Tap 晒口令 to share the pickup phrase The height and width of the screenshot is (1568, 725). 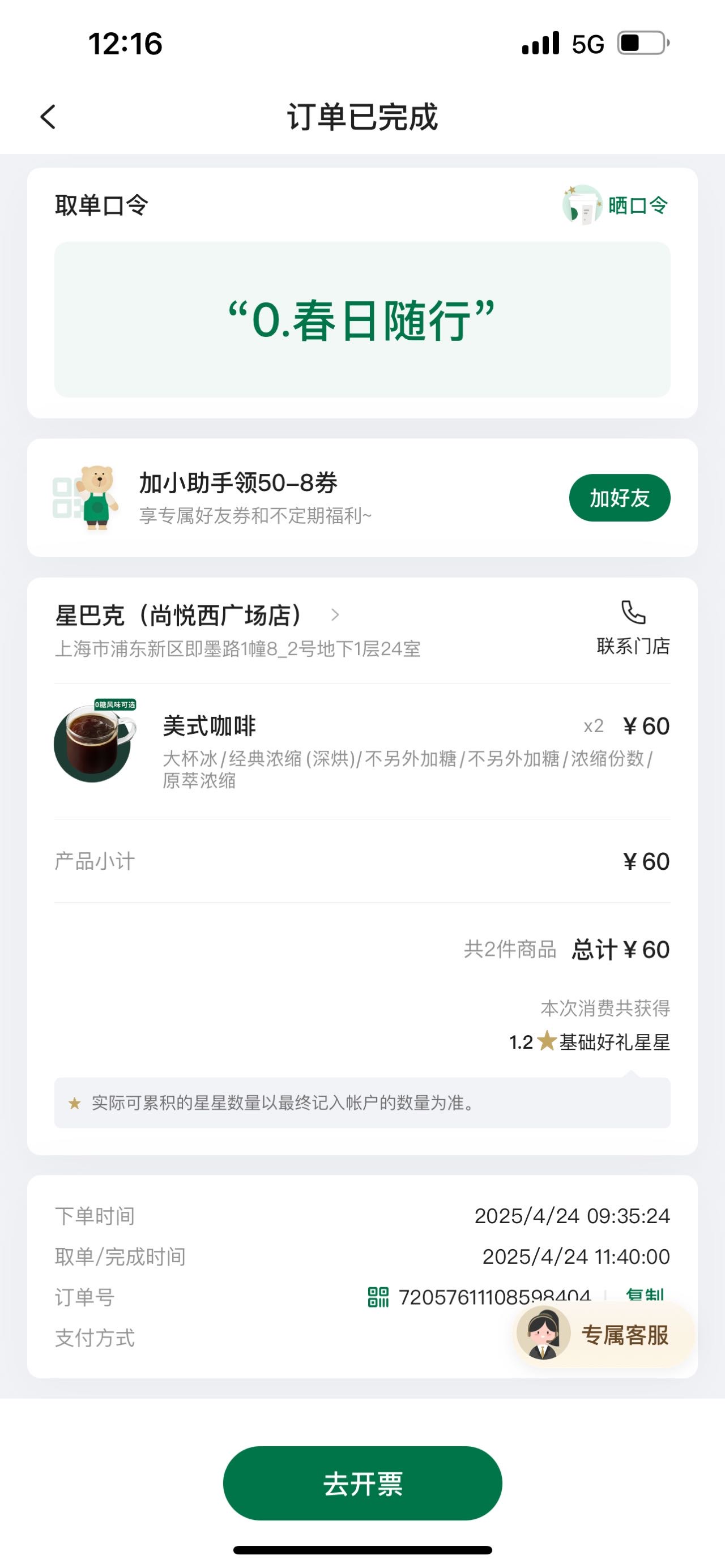[616, 206]
